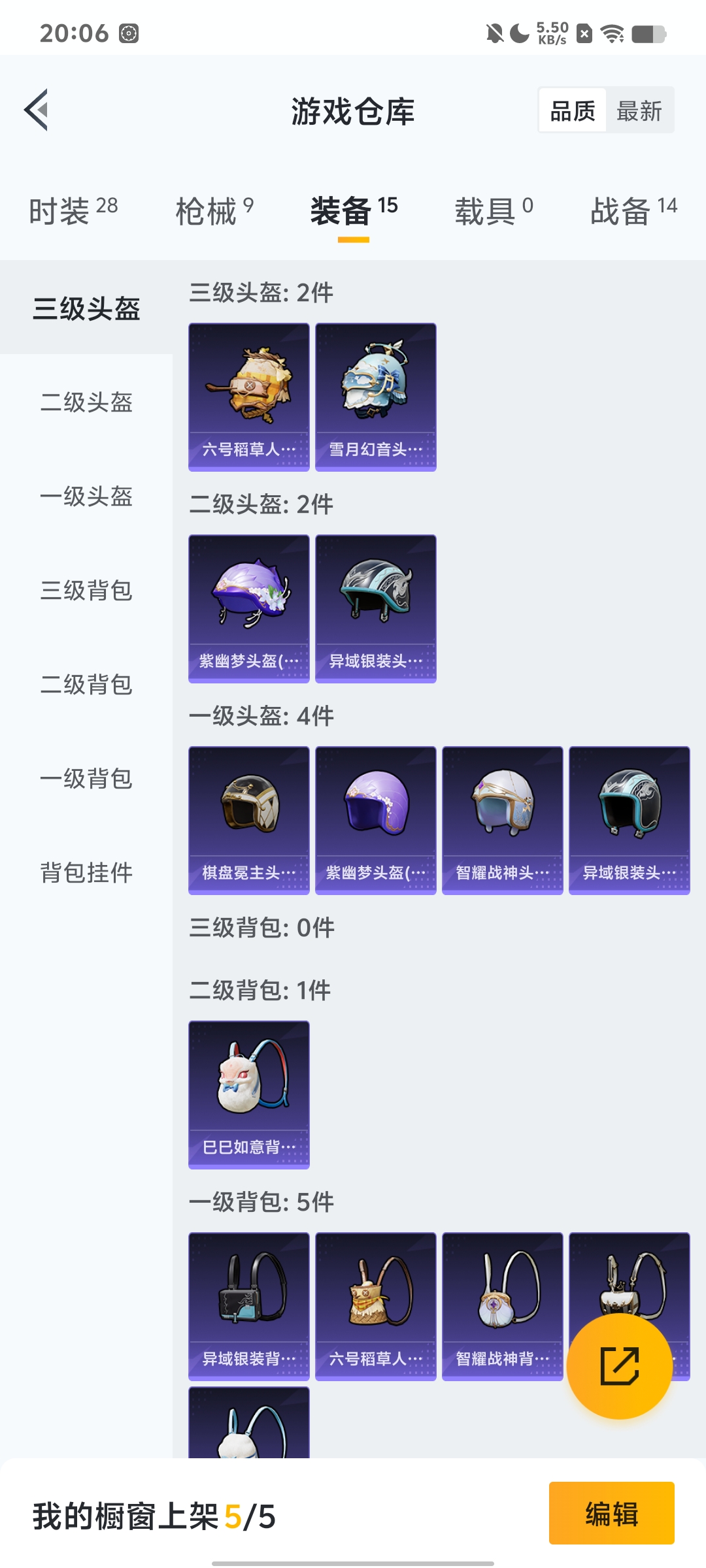The image size is (706, 1568).
Task: Go back from the 游戏仓库 page
Action: coord(37,110)
